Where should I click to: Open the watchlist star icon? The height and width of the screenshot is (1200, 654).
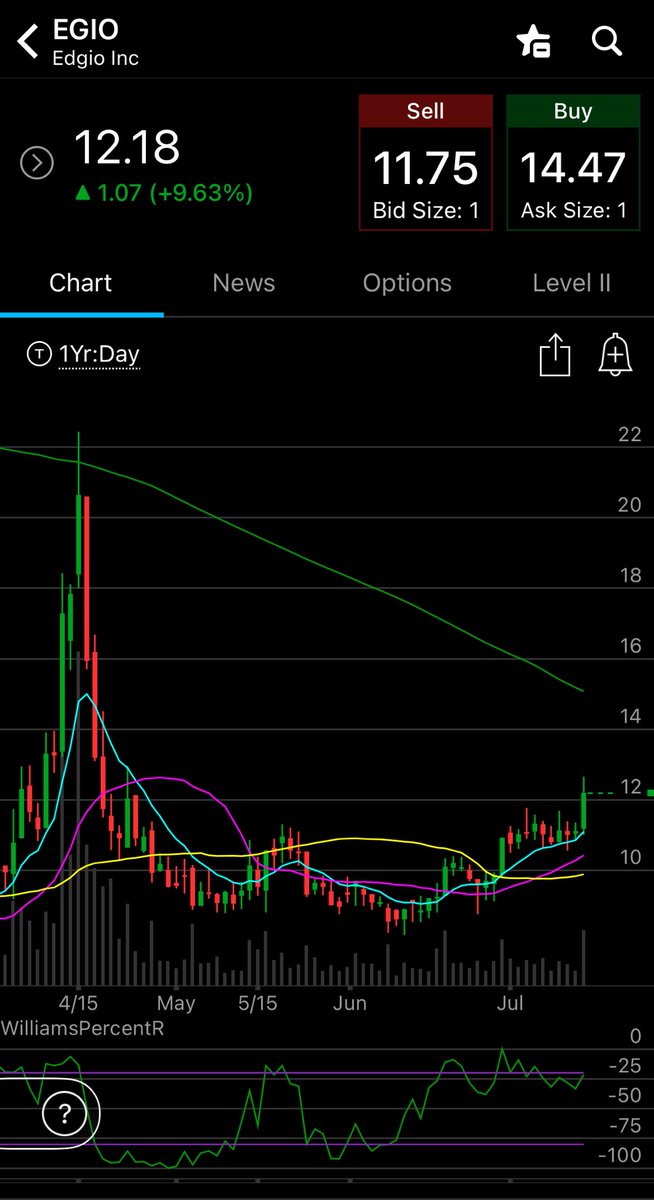[533, 41]
